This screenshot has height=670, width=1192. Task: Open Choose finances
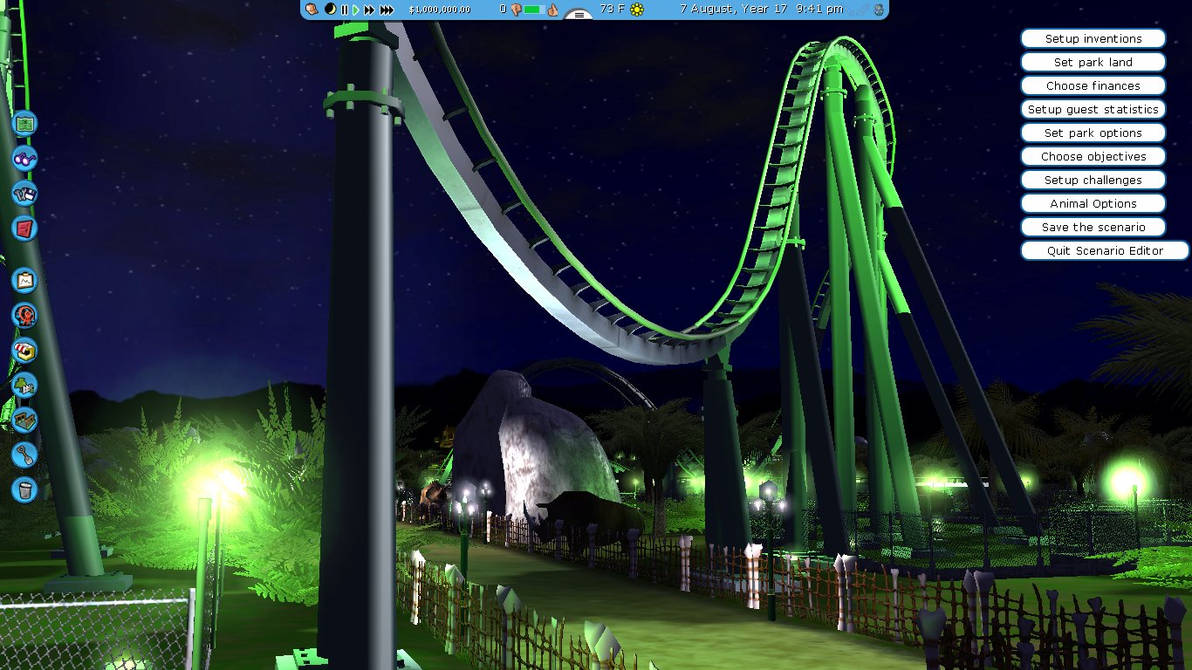pyautogui.click(x=1092, y=86)
